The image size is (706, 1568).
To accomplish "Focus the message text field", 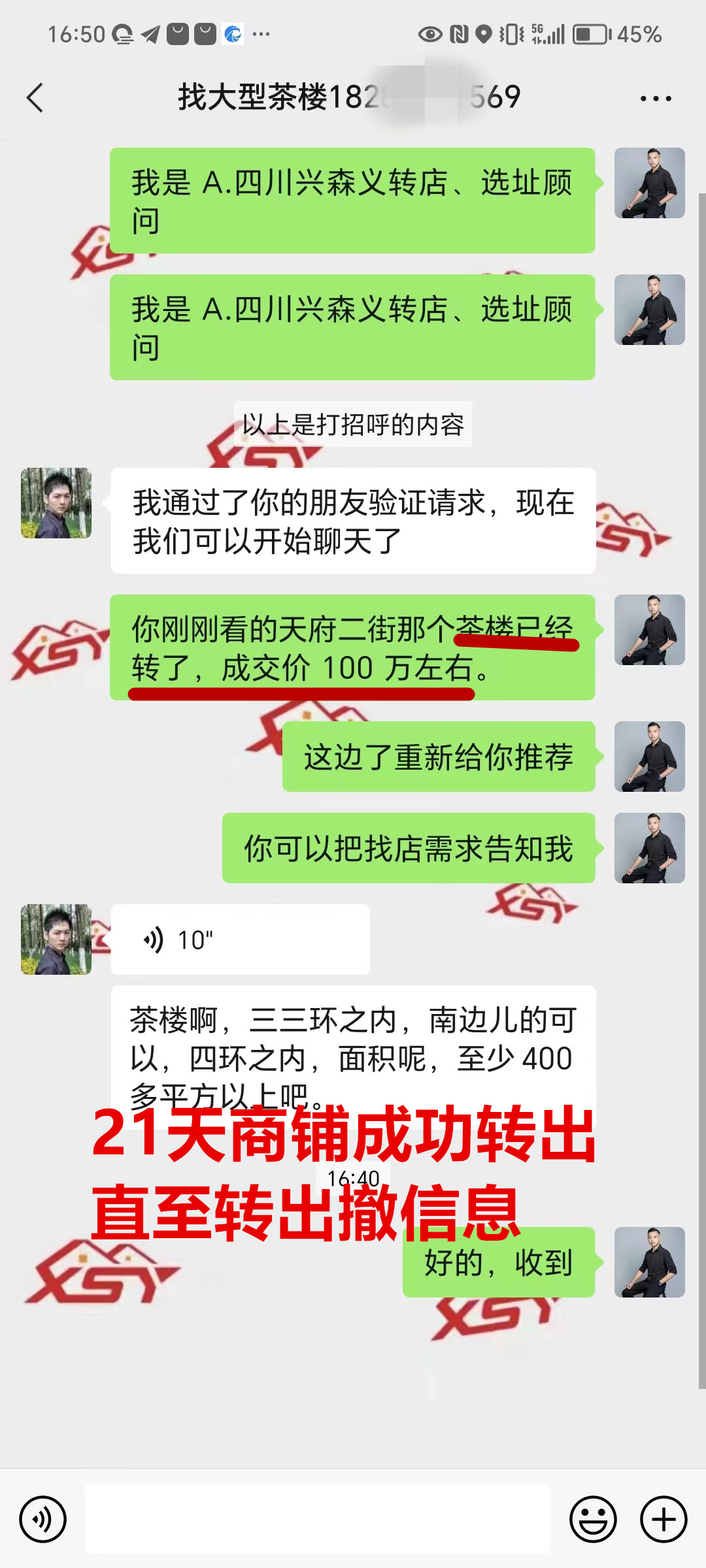I will point(317,1519).
